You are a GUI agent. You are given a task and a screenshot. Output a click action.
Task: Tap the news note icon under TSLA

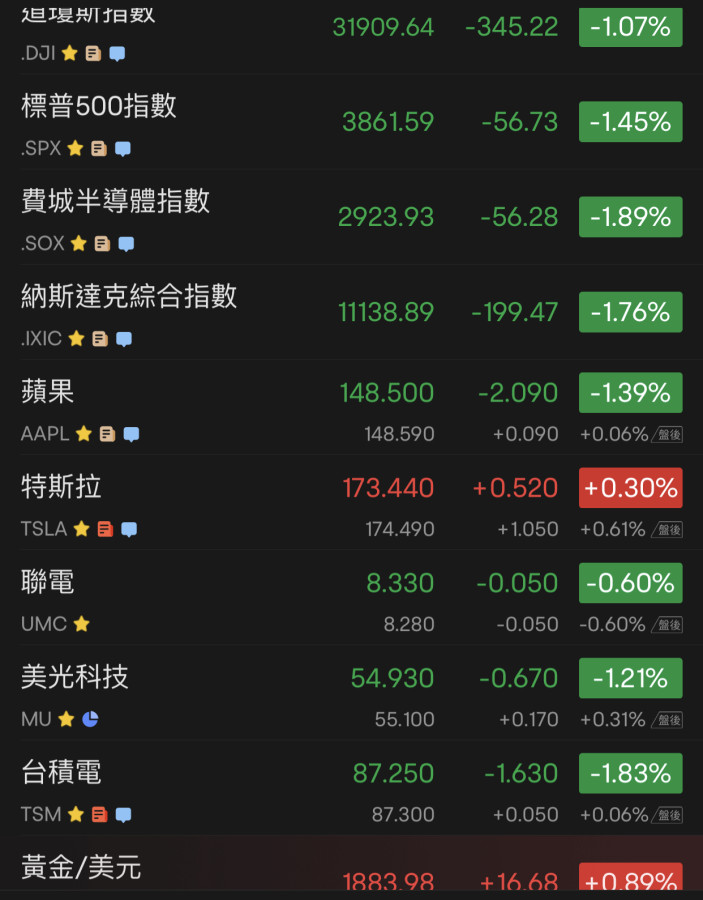coord(105,529)
